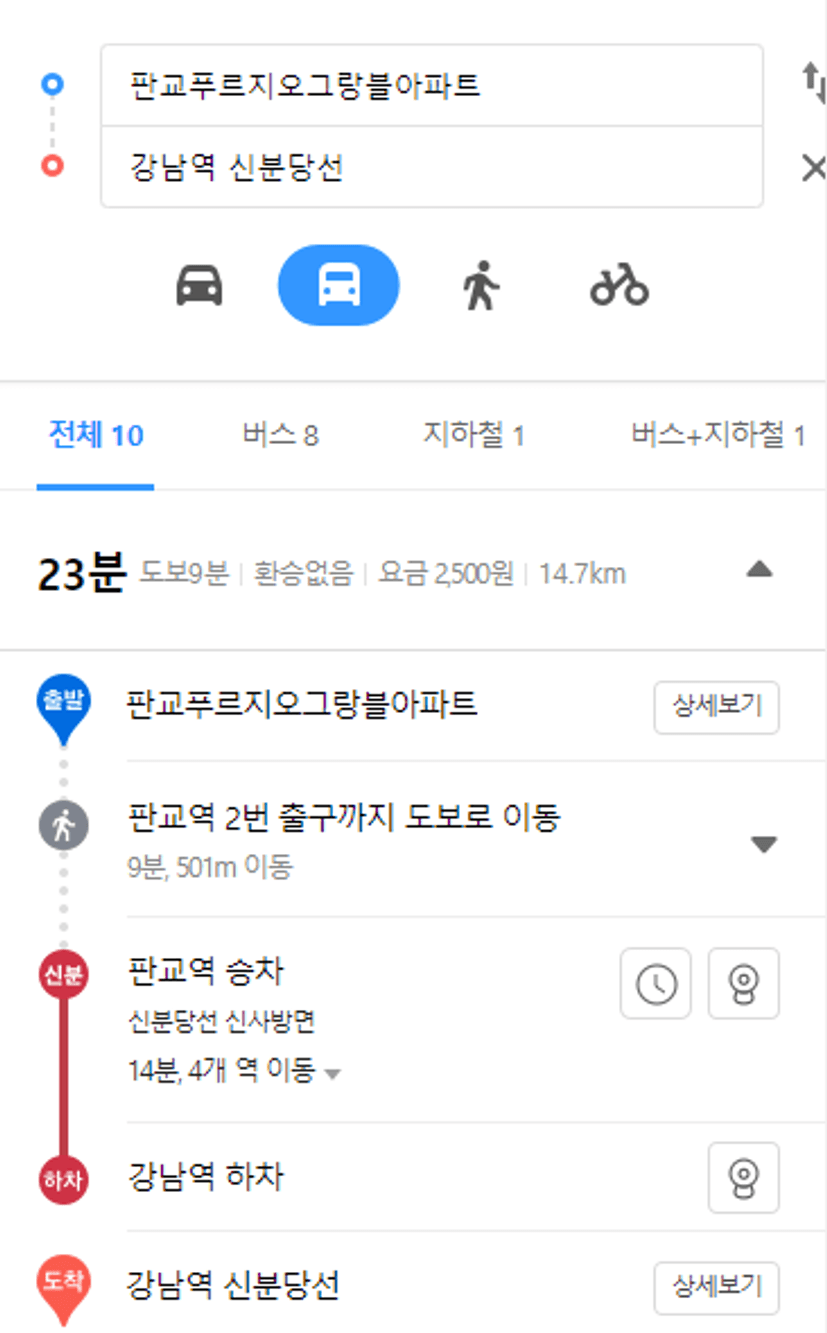Switch to walking directions
827x1333 pixels.
pos(480,286)
